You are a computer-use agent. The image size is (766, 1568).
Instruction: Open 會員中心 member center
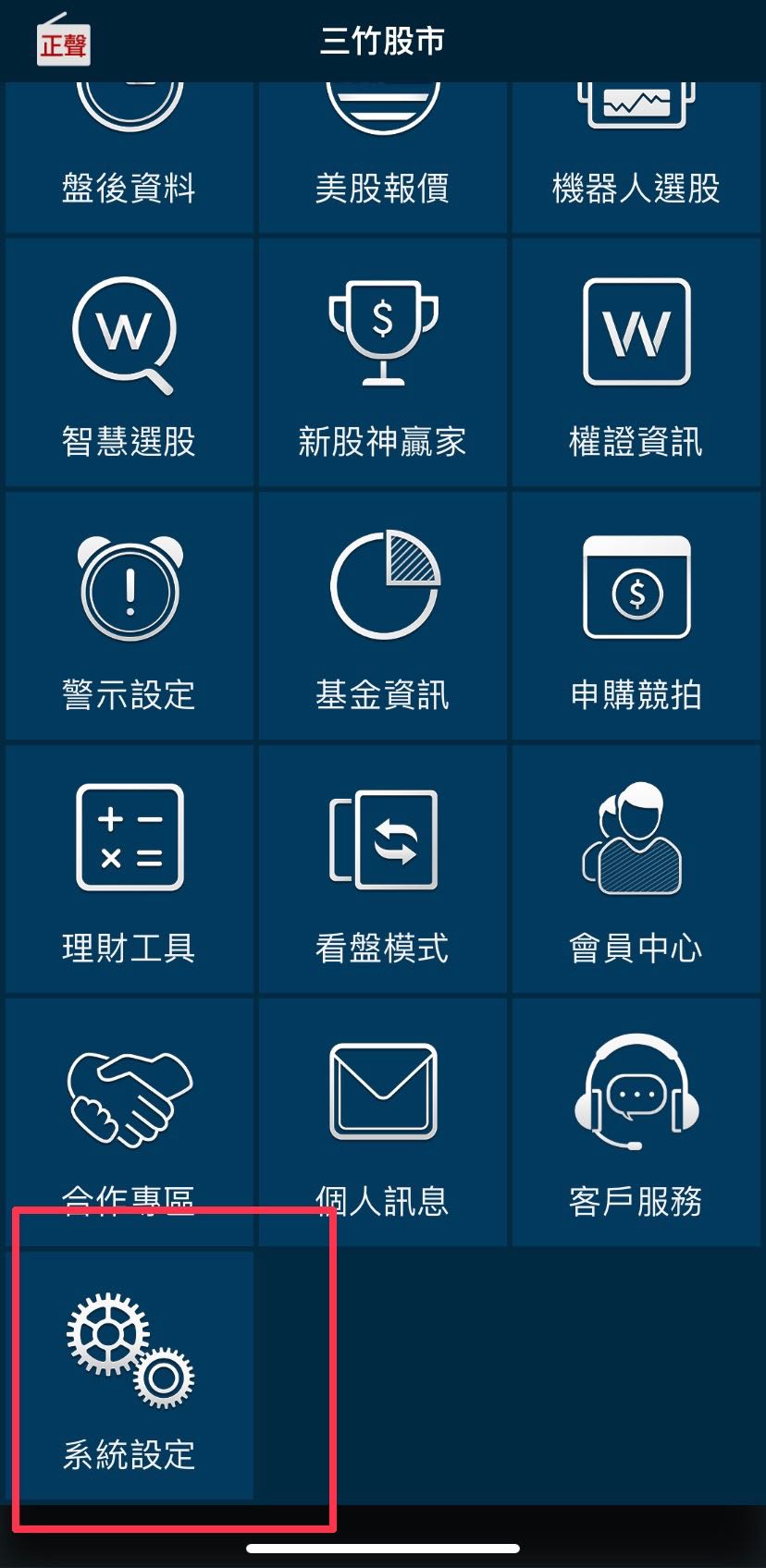(636, 867)
